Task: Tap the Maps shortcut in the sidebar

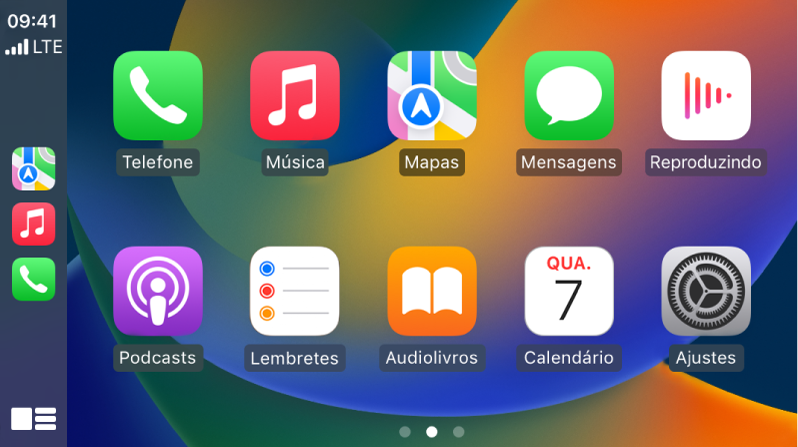Action: pyautogui.click(x=33, y=168)
